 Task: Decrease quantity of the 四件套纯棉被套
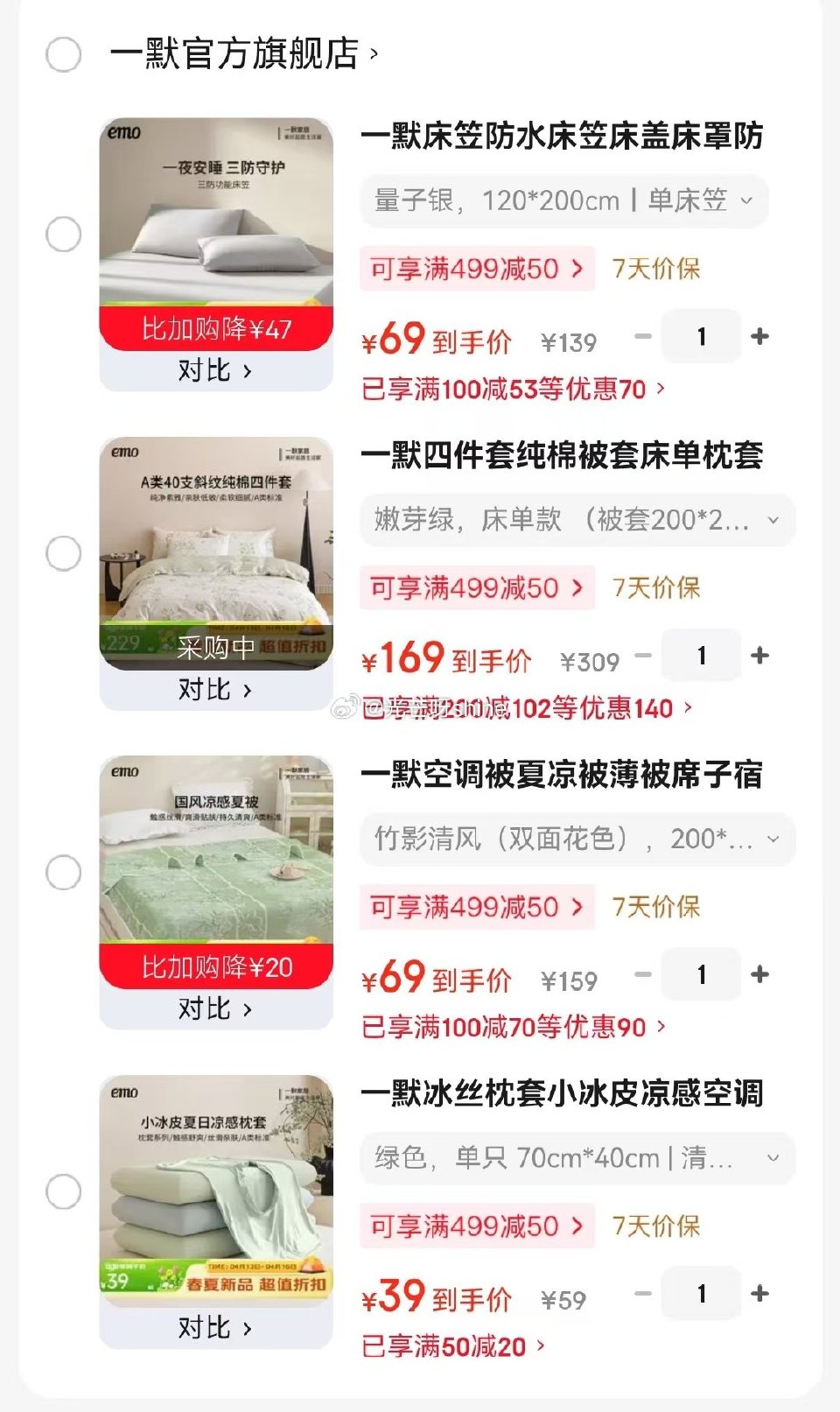pyautogui.click(x=645, y=655)
